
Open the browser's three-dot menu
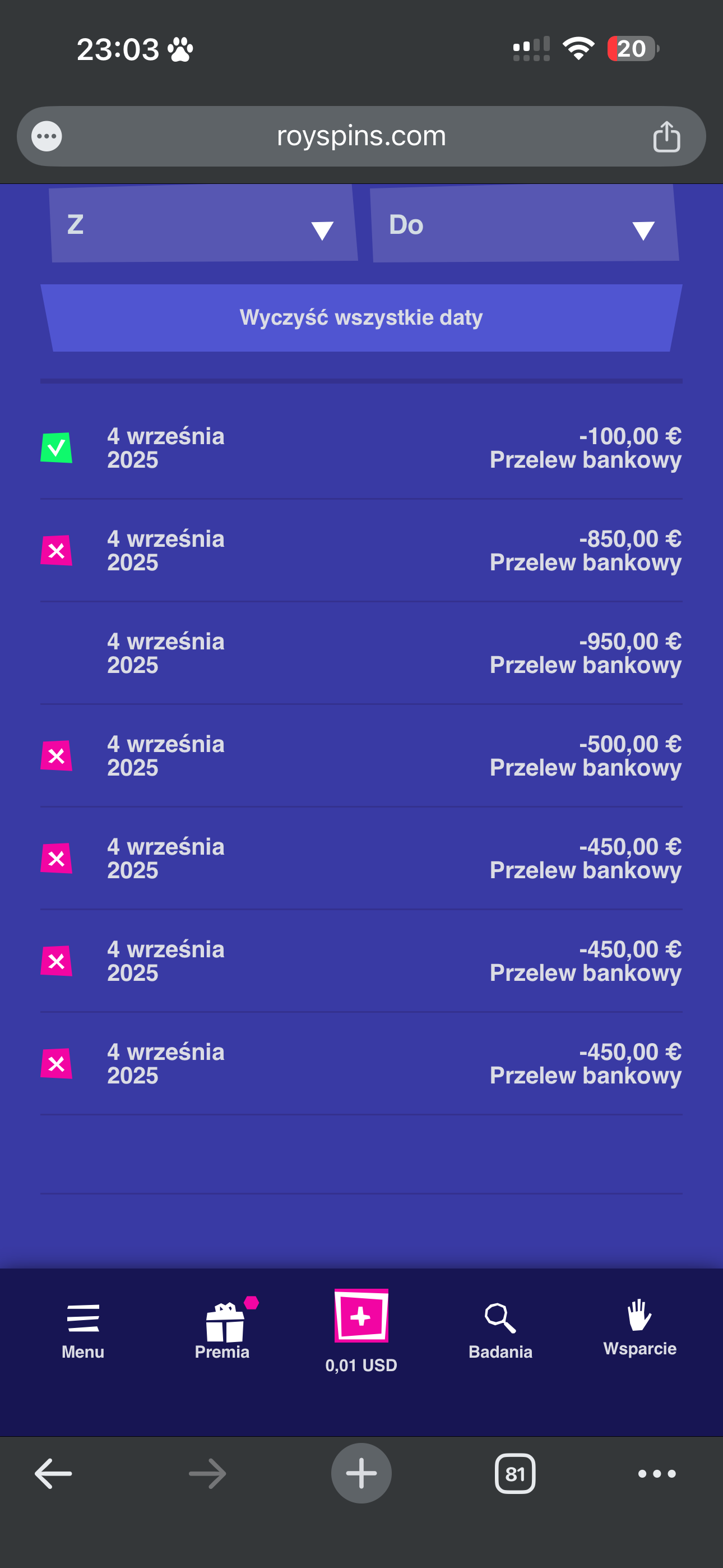657,1474
